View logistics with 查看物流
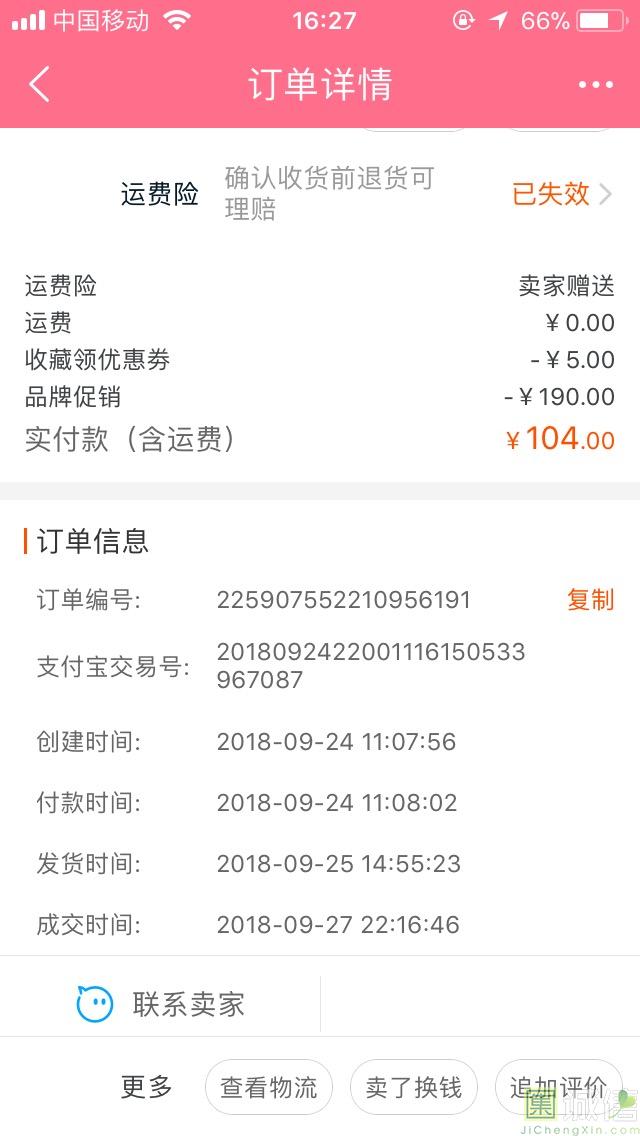This screenshot has height=1136, width=640. [268, 1087]
